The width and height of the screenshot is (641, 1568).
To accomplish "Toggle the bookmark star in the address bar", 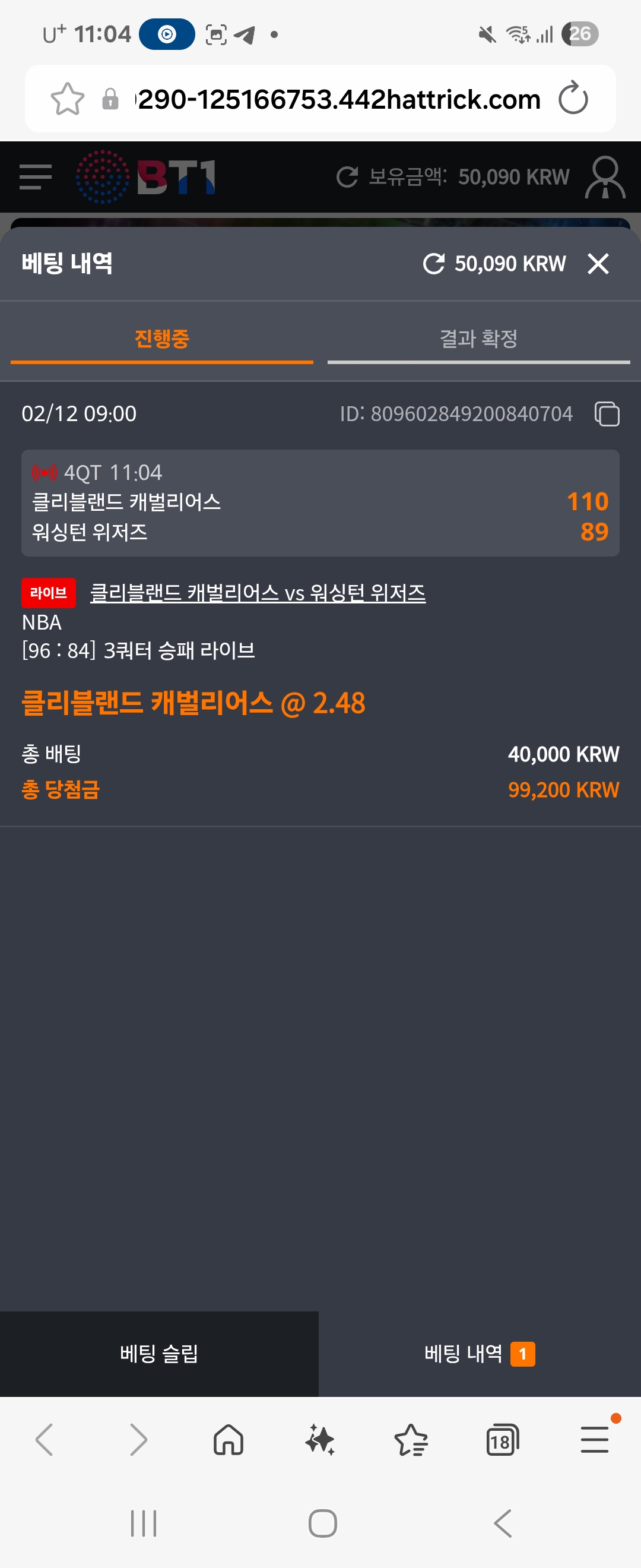I will tap(69, 98).
